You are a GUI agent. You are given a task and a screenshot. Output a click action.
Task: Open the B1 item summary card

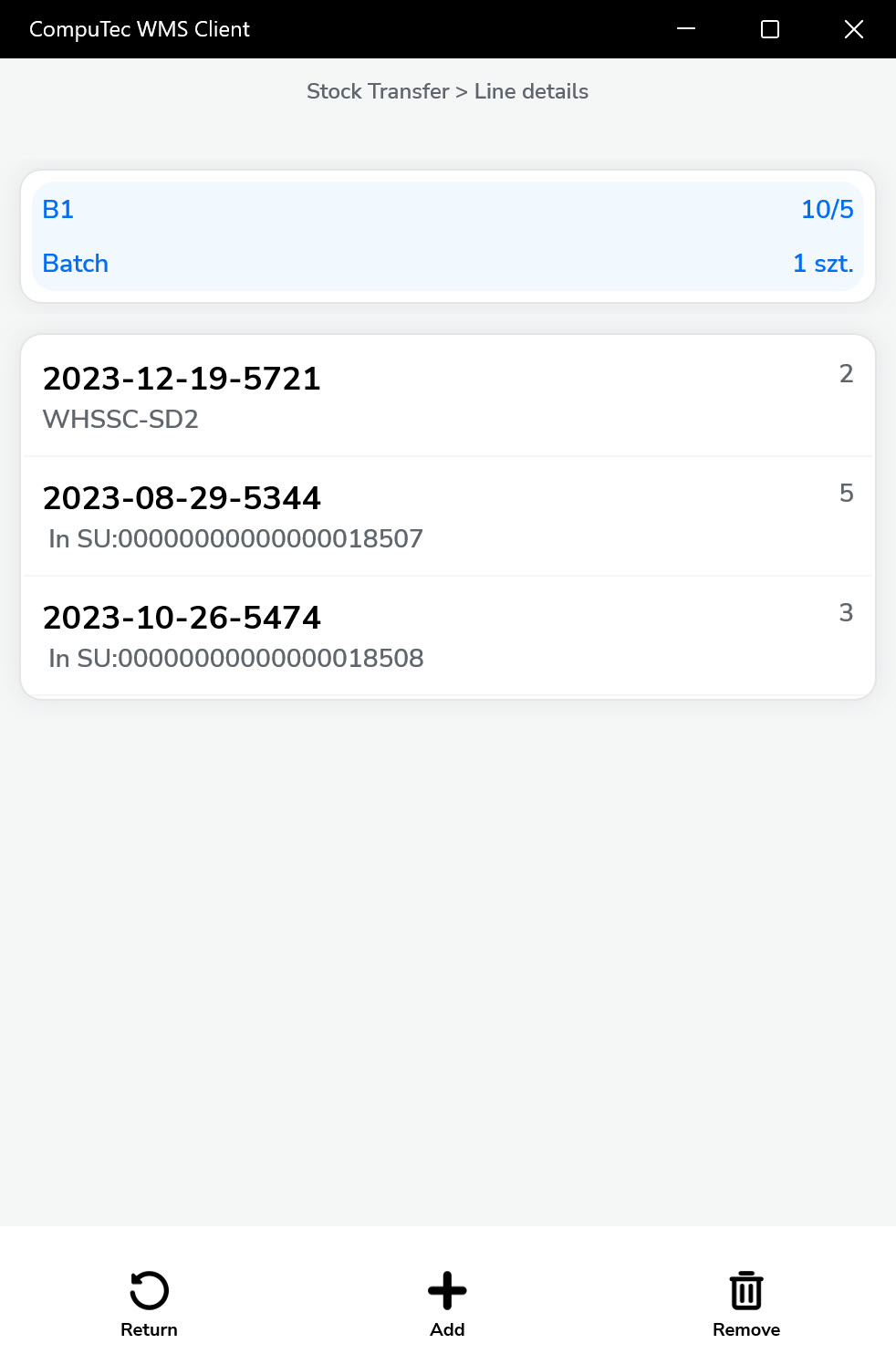point(447,235)
